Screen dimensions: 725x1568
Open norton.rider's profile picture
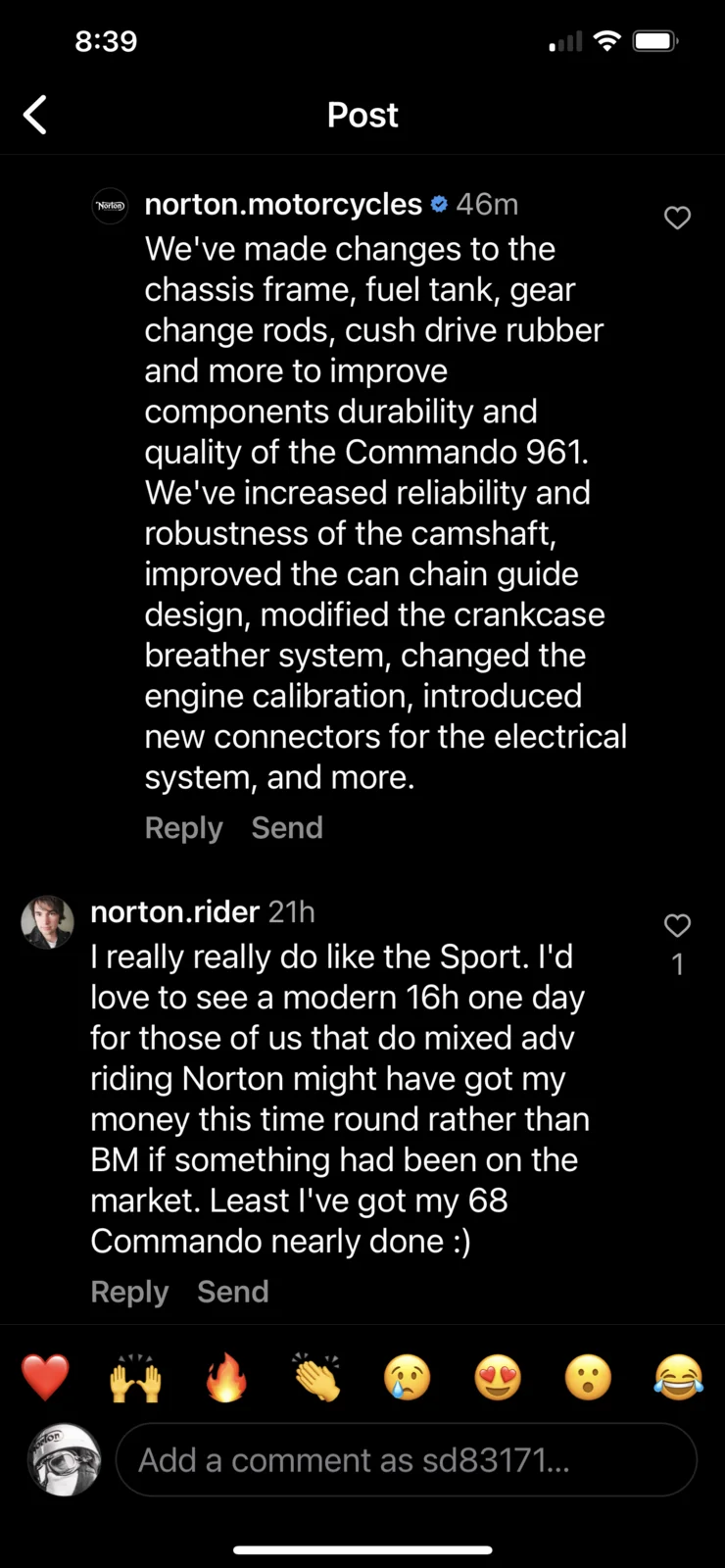point(47,922)
